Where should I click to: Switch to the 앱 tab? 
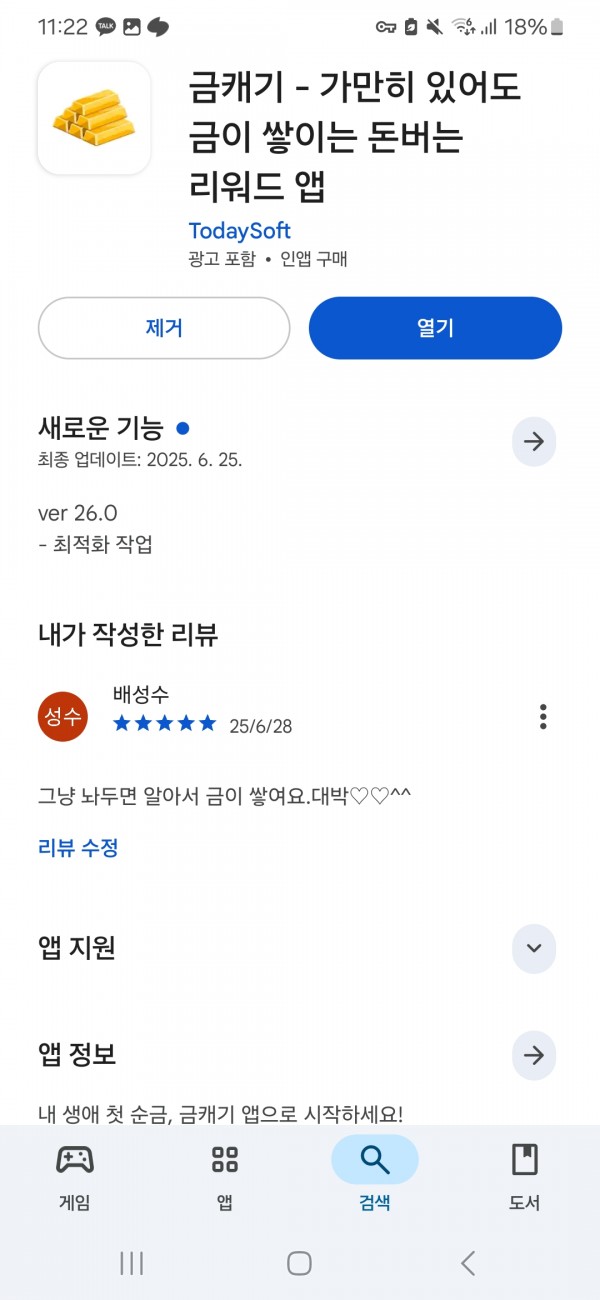(x=225, y=1176)
